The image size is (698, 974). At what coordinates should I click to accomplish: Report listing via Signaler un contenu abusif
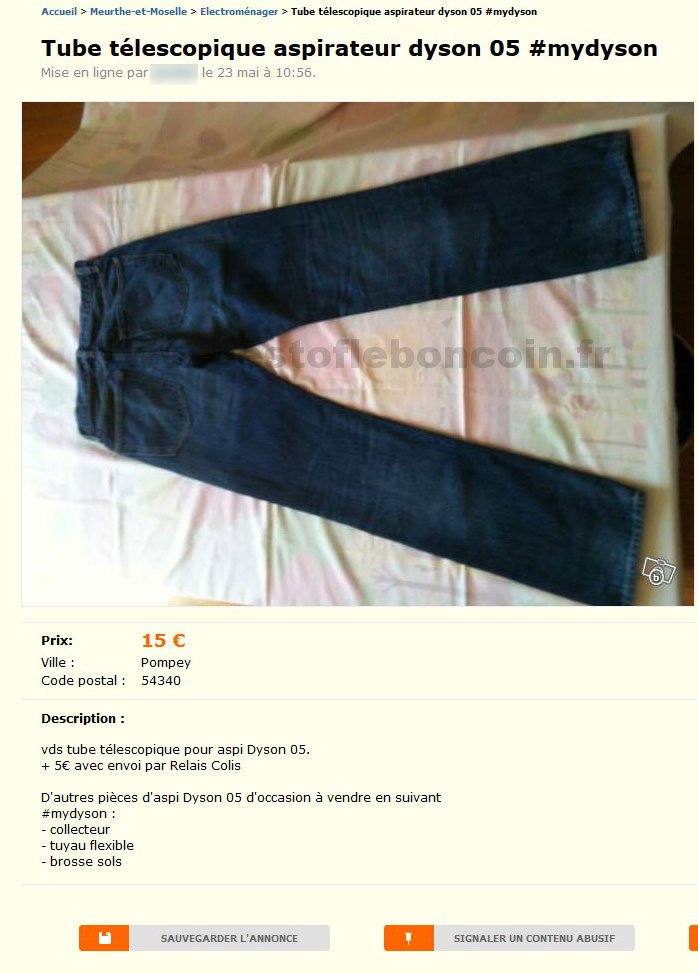pos(510,938)
